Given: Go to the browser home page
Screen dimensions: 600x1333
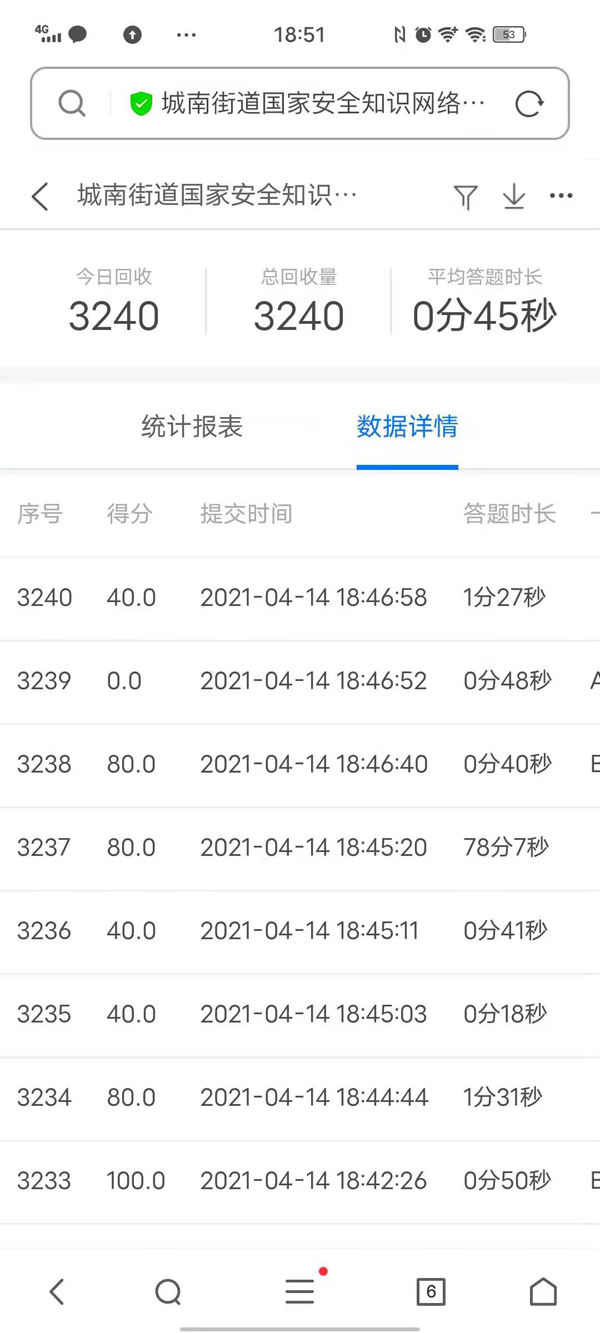Looking at the screenshot, I should click(543, 1292).
